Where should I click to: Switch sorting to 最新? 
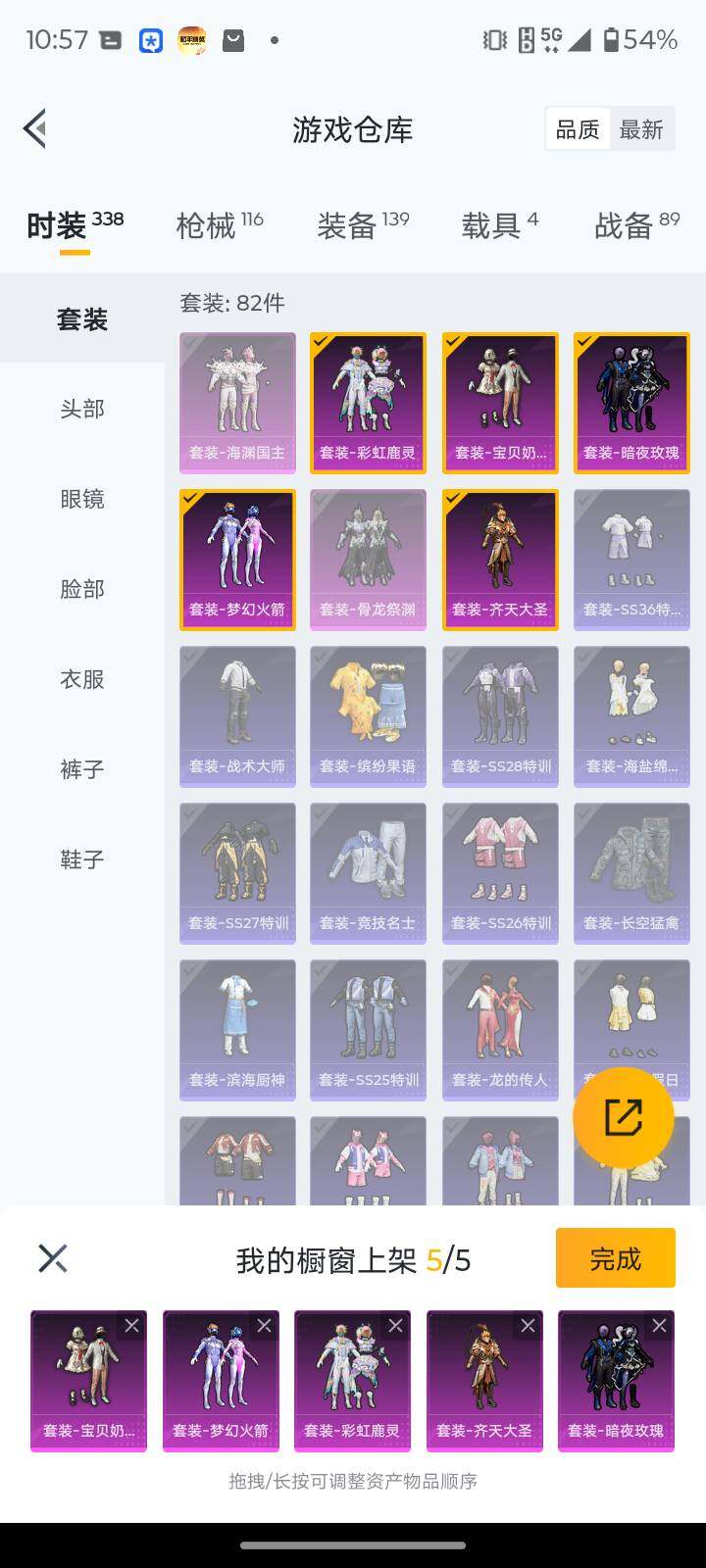(642, 128)
